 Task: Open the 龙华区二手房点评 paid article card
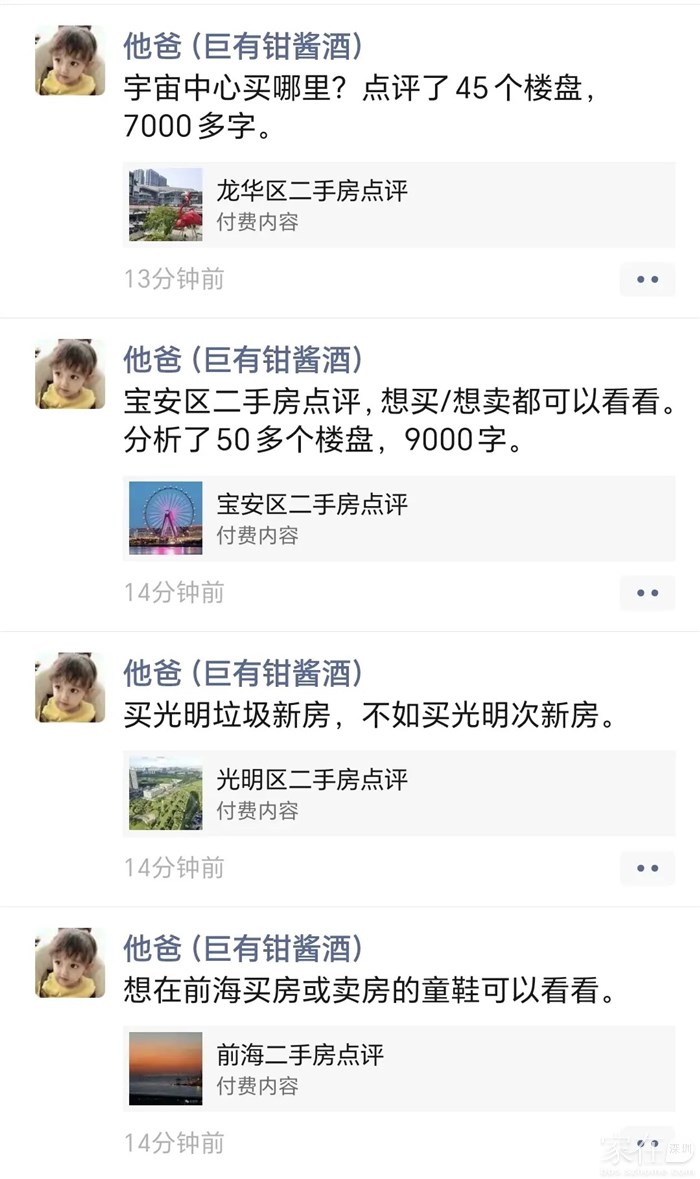398,205
